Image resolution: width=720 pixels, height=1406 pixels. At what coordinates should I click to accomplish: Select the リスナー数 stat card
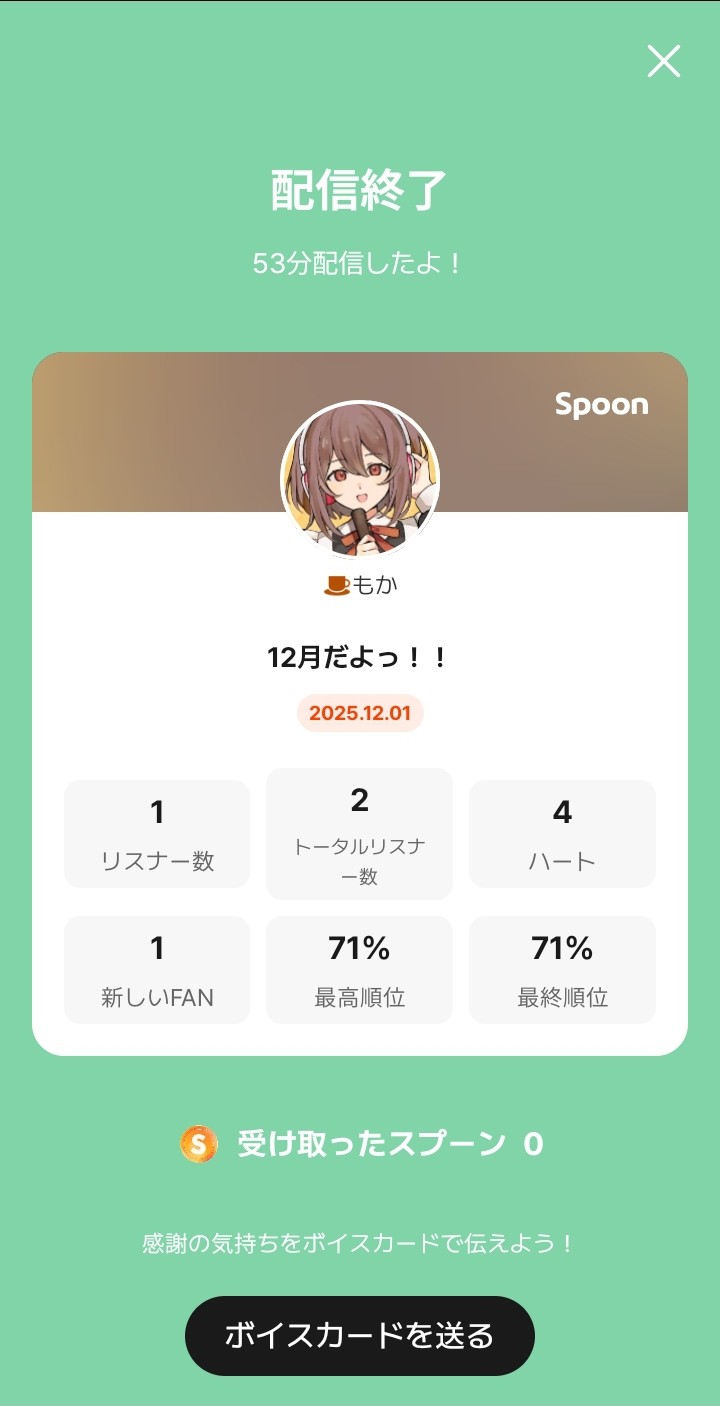click(156, 833)
